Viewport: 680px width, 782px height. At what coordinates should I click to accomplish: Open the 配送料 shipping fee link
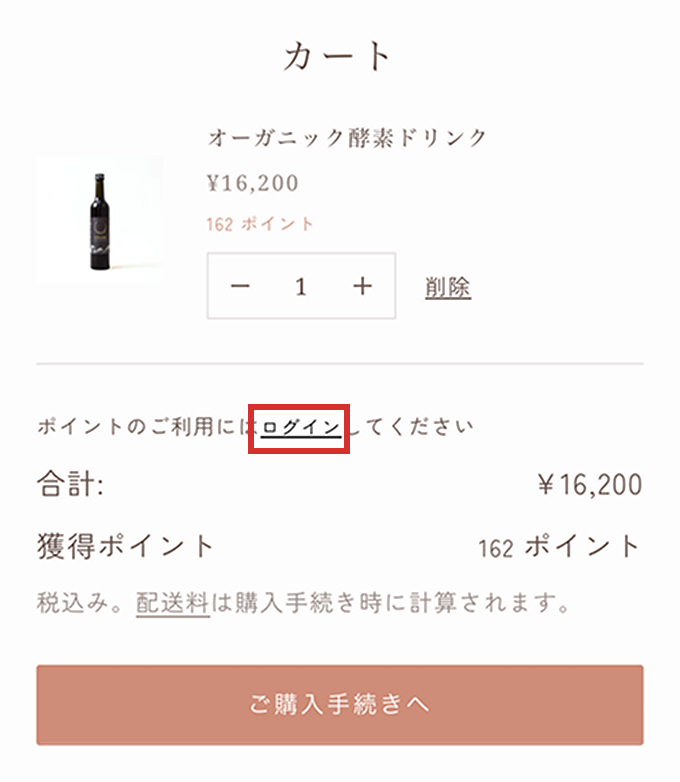pyautogui.click(x=172, y=604)
